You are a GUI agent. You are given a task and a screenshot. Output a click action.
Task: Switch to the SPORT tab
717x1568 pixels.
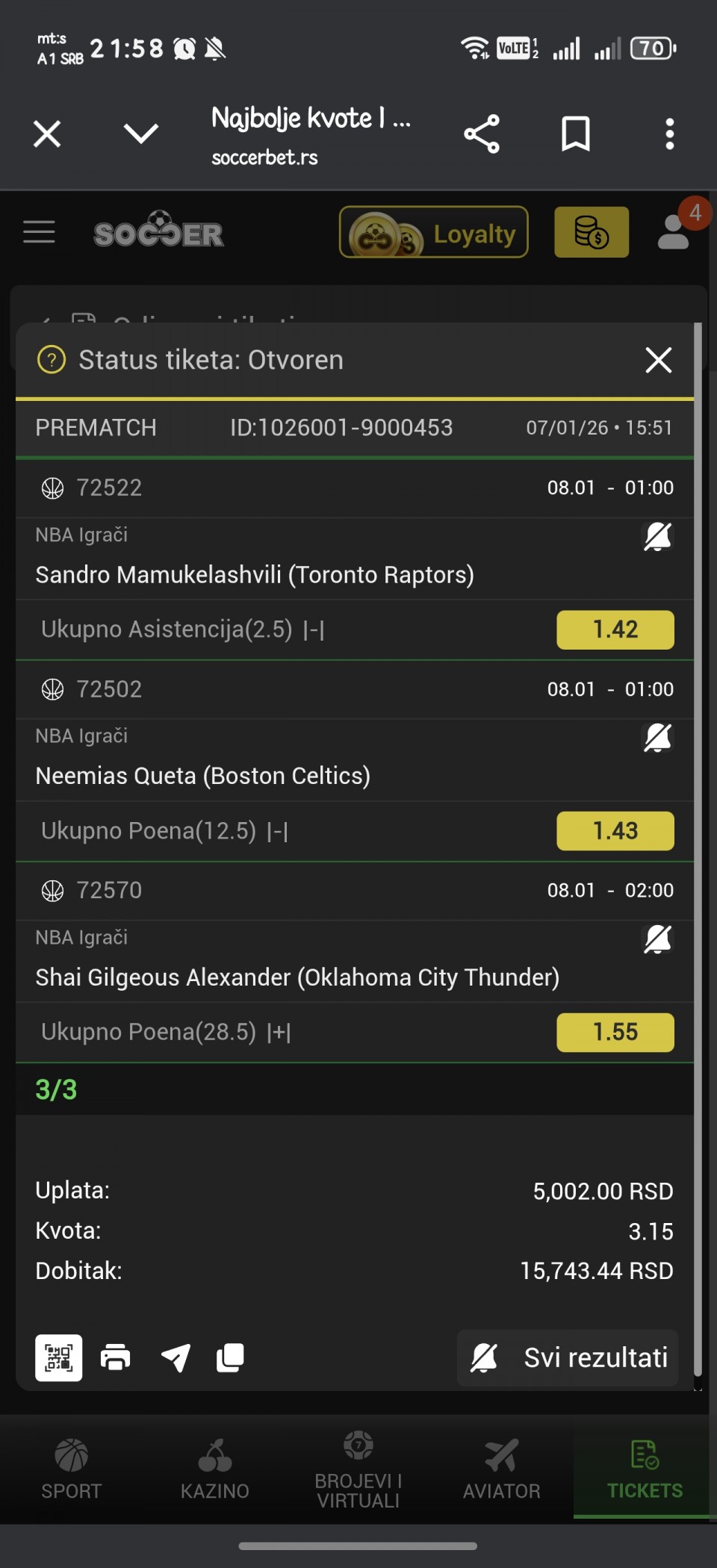pyautogui.click(x=72, y=1469)
